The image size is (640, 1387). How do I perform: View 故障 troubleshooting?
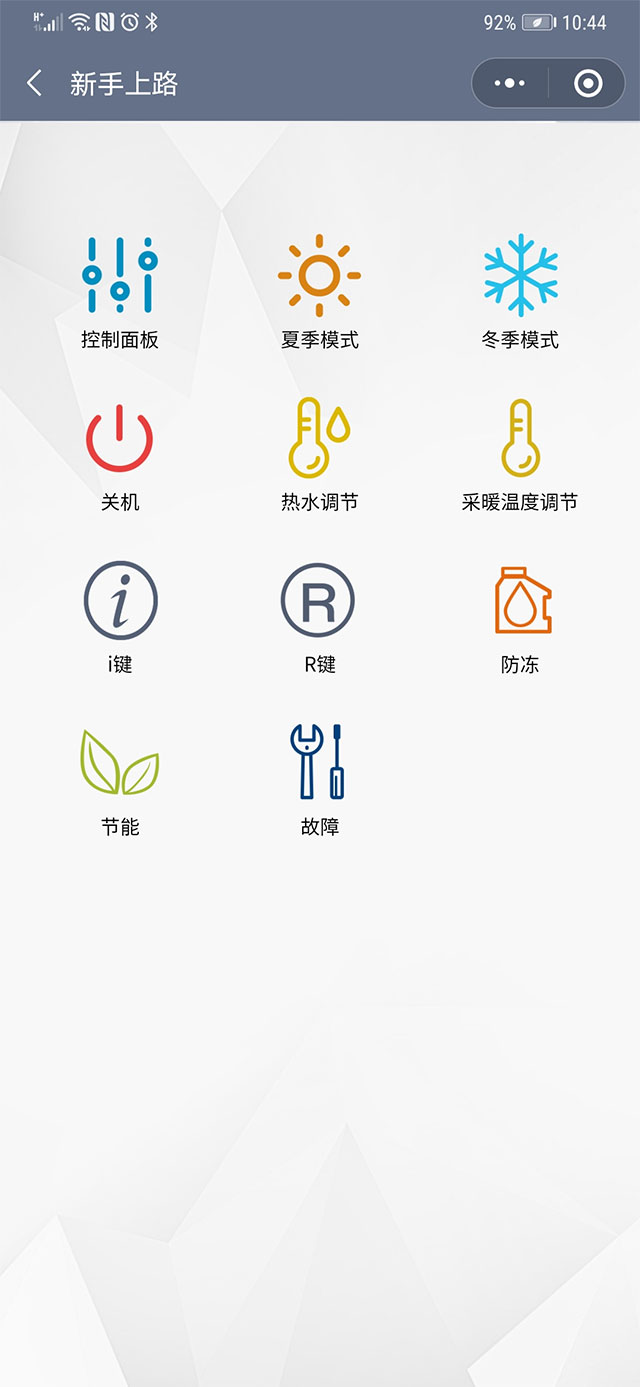click(x=320, y=778)
